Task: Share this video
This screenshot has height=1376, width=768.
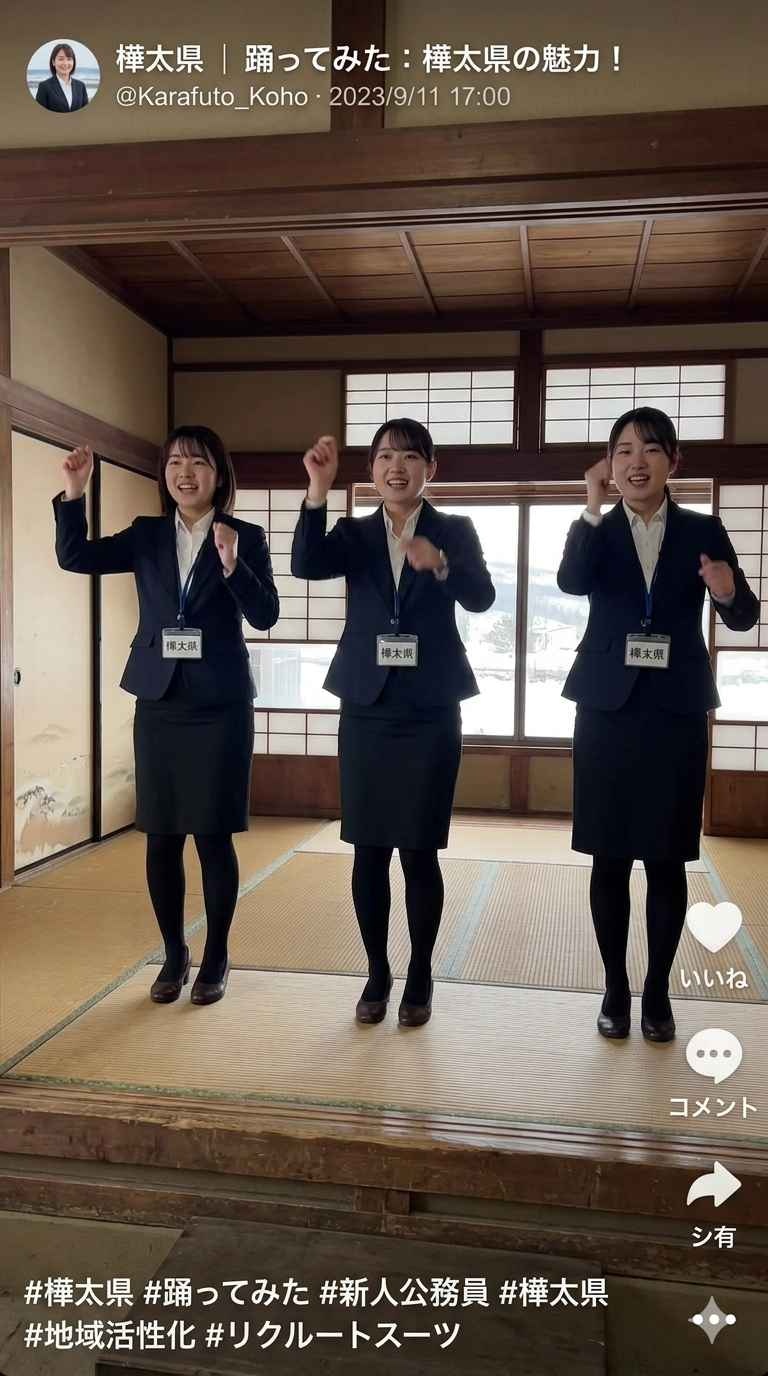Action: pos(714,1187)
